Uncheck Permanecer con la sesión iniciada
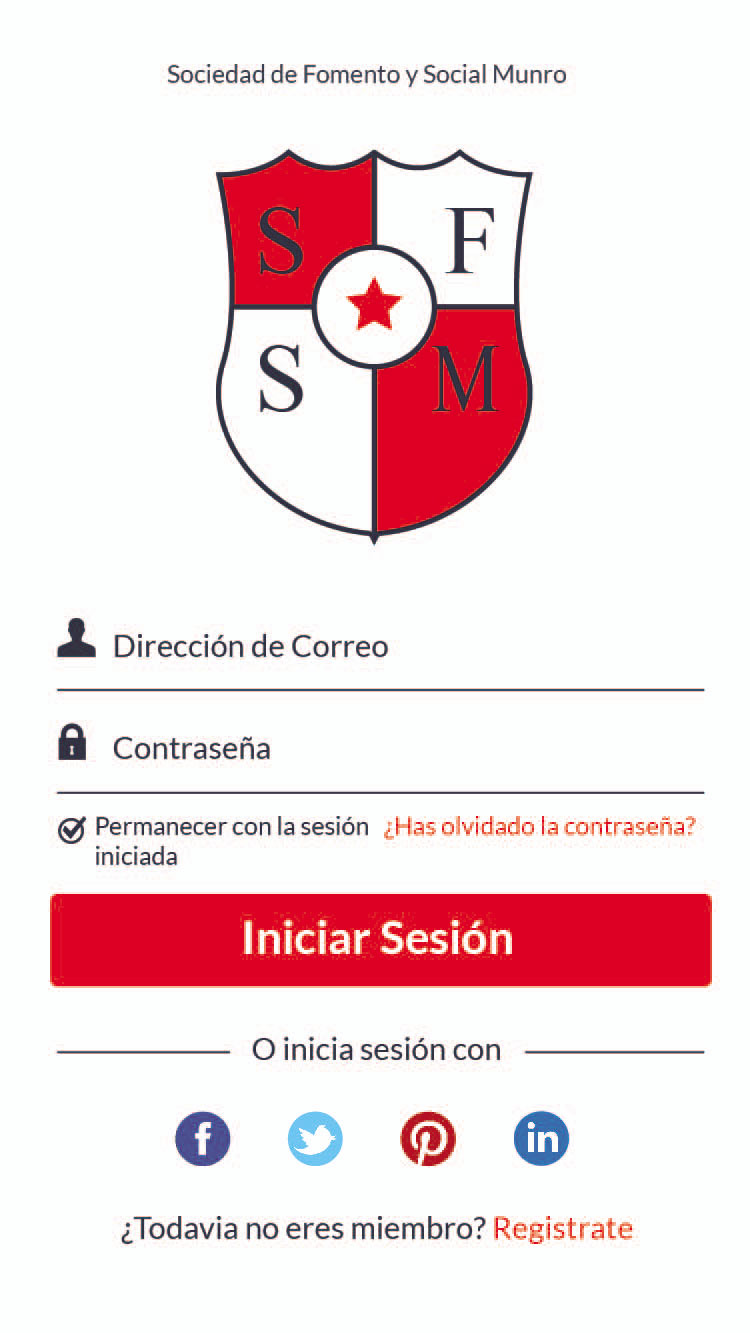The height and width of the screenshot is (1333, 750). coord(71,830)
